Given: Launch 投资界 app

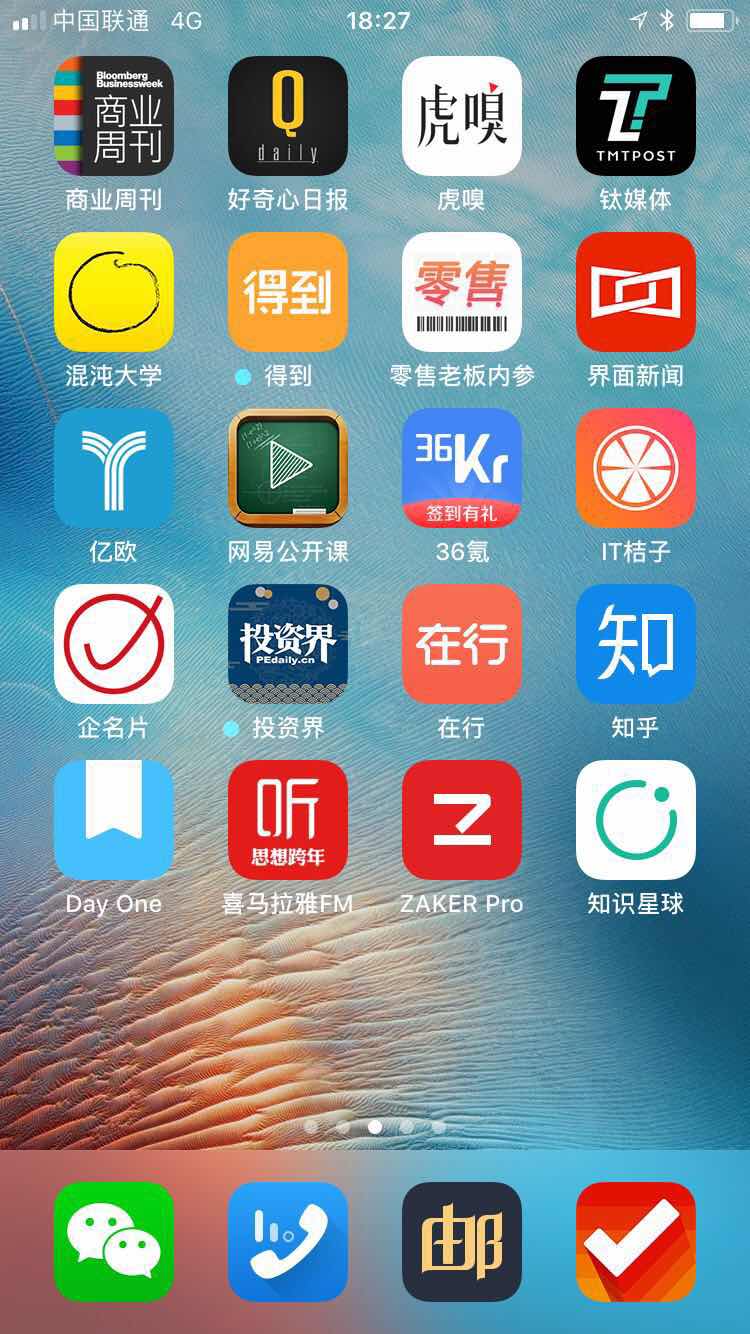Looking at the screenshot, I should point(287,644).
